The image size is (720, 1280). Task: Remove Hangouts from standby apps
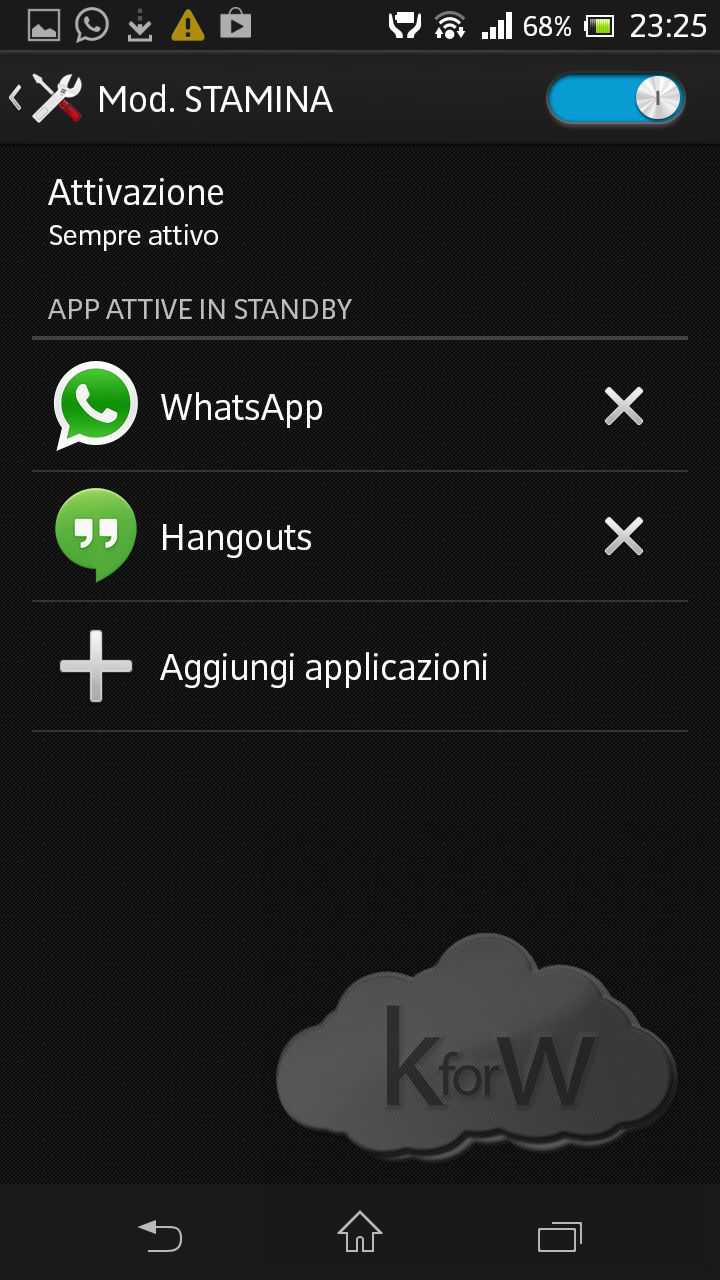(623, 537)
